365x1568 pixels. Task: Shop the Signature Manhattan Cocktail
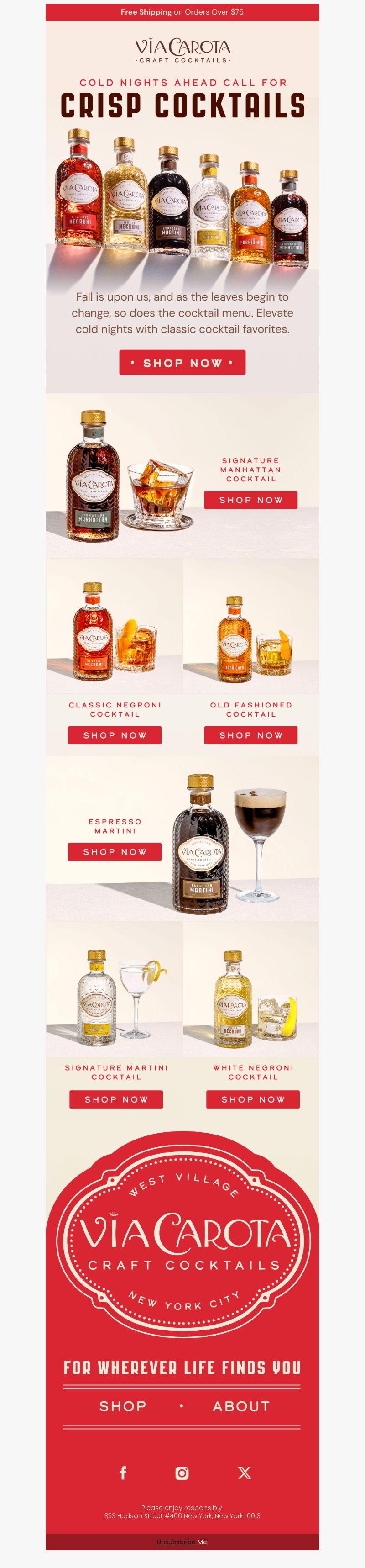click(250, 500)
